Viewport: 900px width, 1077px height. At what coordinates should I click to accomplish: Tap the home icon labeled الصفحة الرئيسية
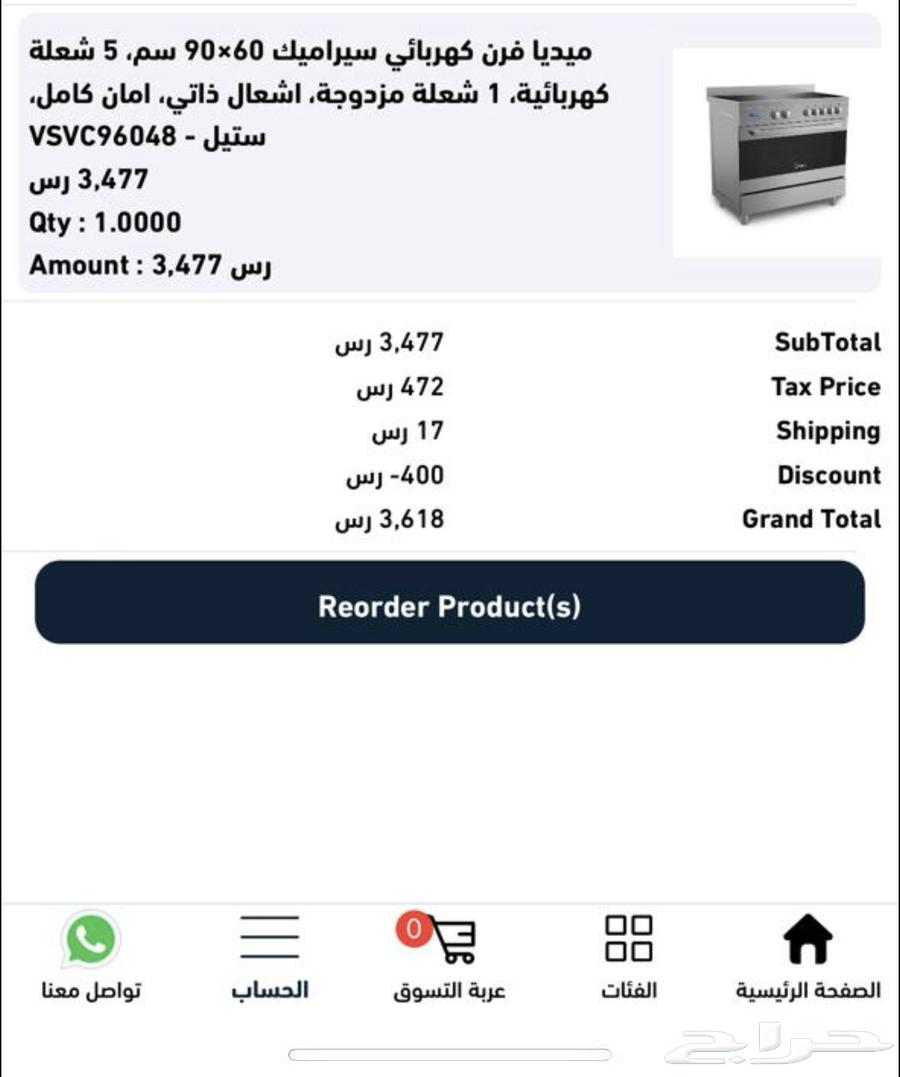click(806, 938)
